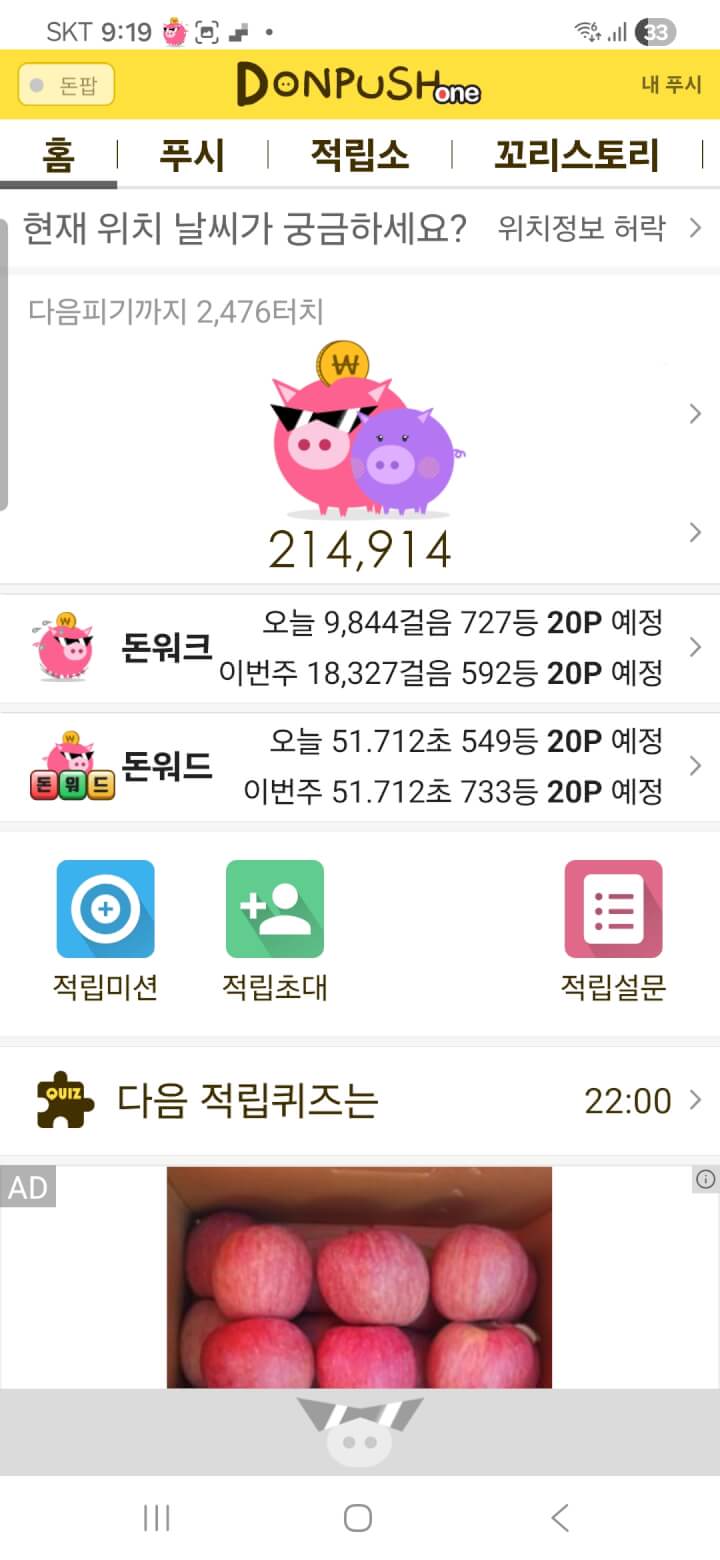Viewport: 720px width, 1560px height.
Task: Select the 홈 tab
Action: tap(58, 155)
